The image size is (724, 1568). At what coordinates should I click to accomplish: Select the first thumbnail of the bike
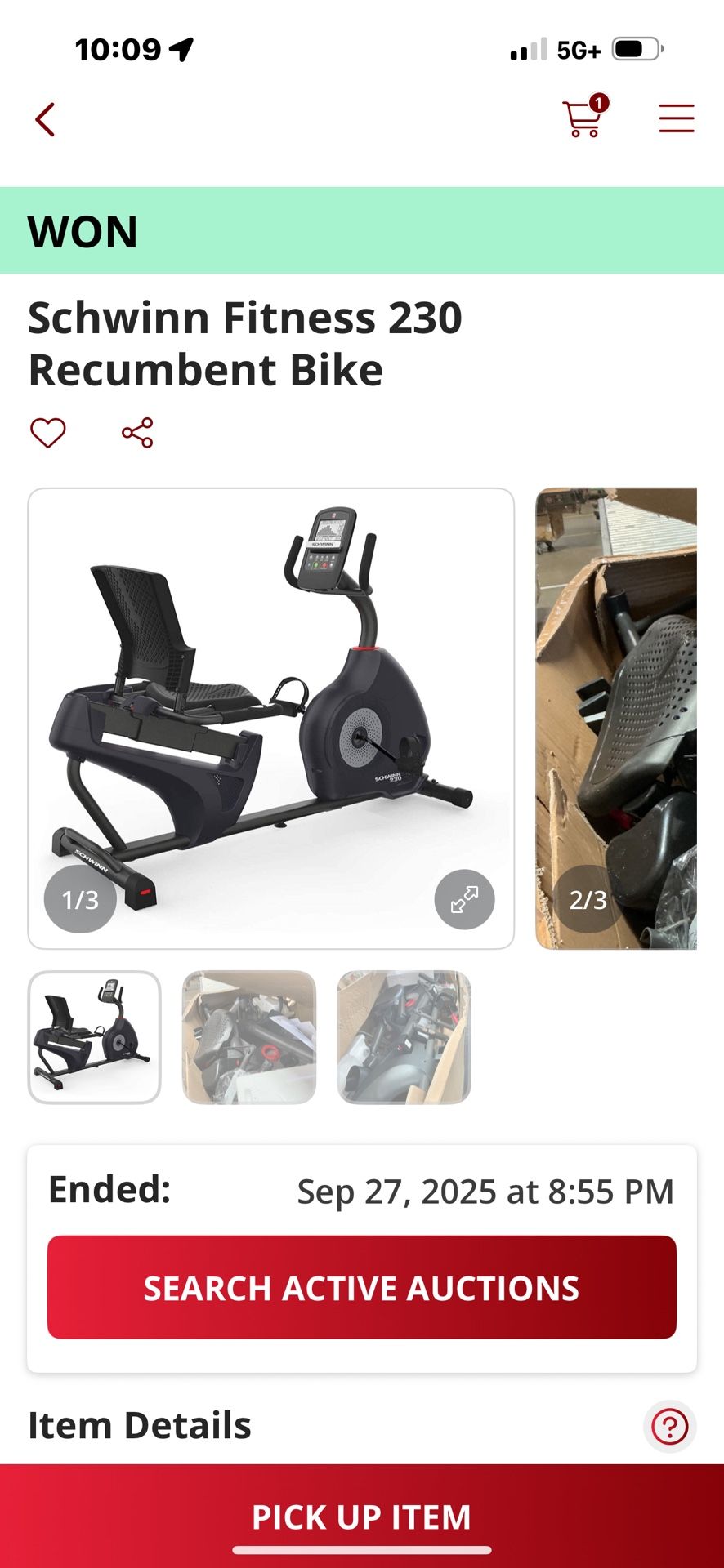point(95,1037)
